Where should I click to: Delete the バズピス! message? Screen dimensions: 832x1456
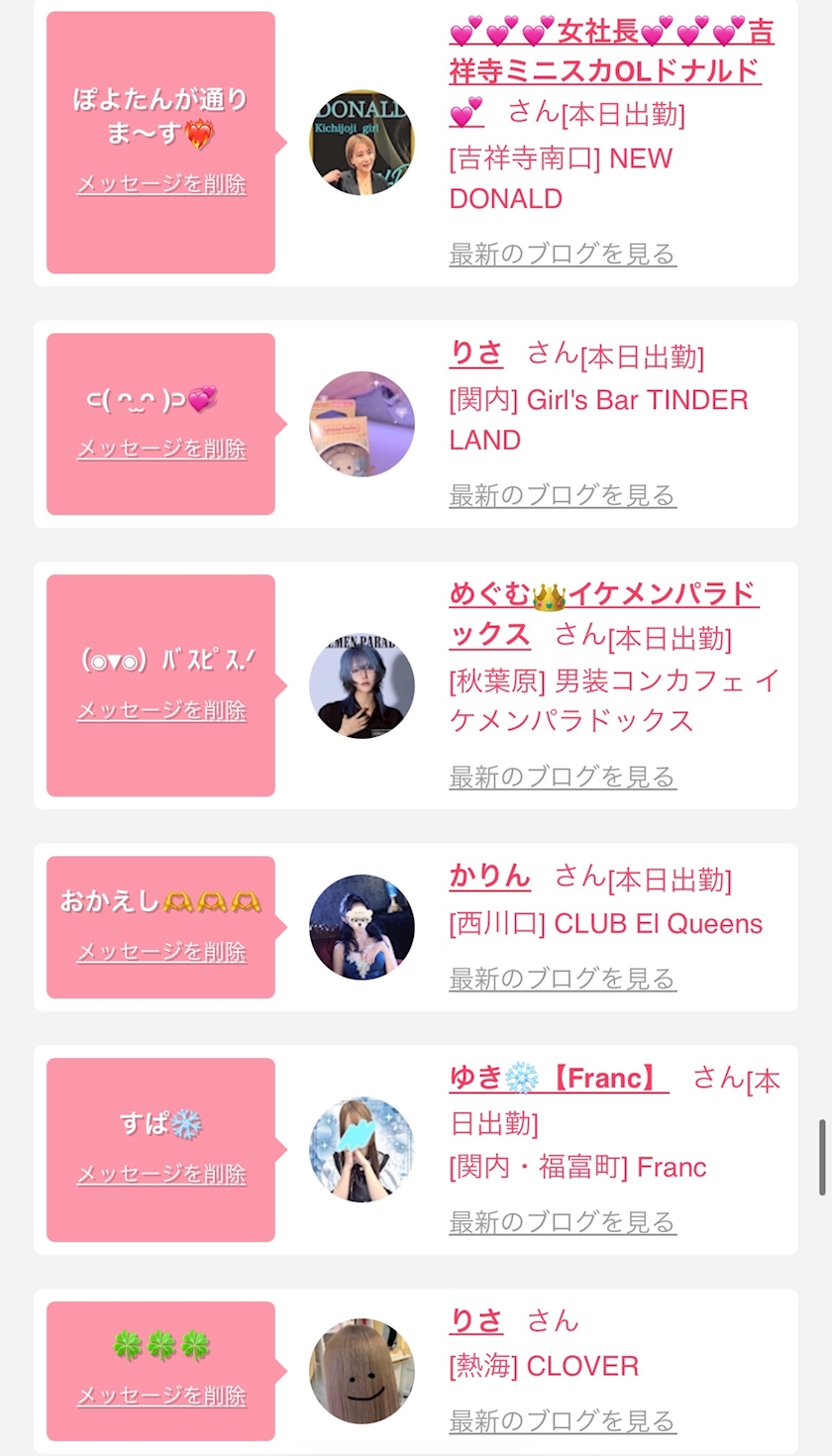161,711
